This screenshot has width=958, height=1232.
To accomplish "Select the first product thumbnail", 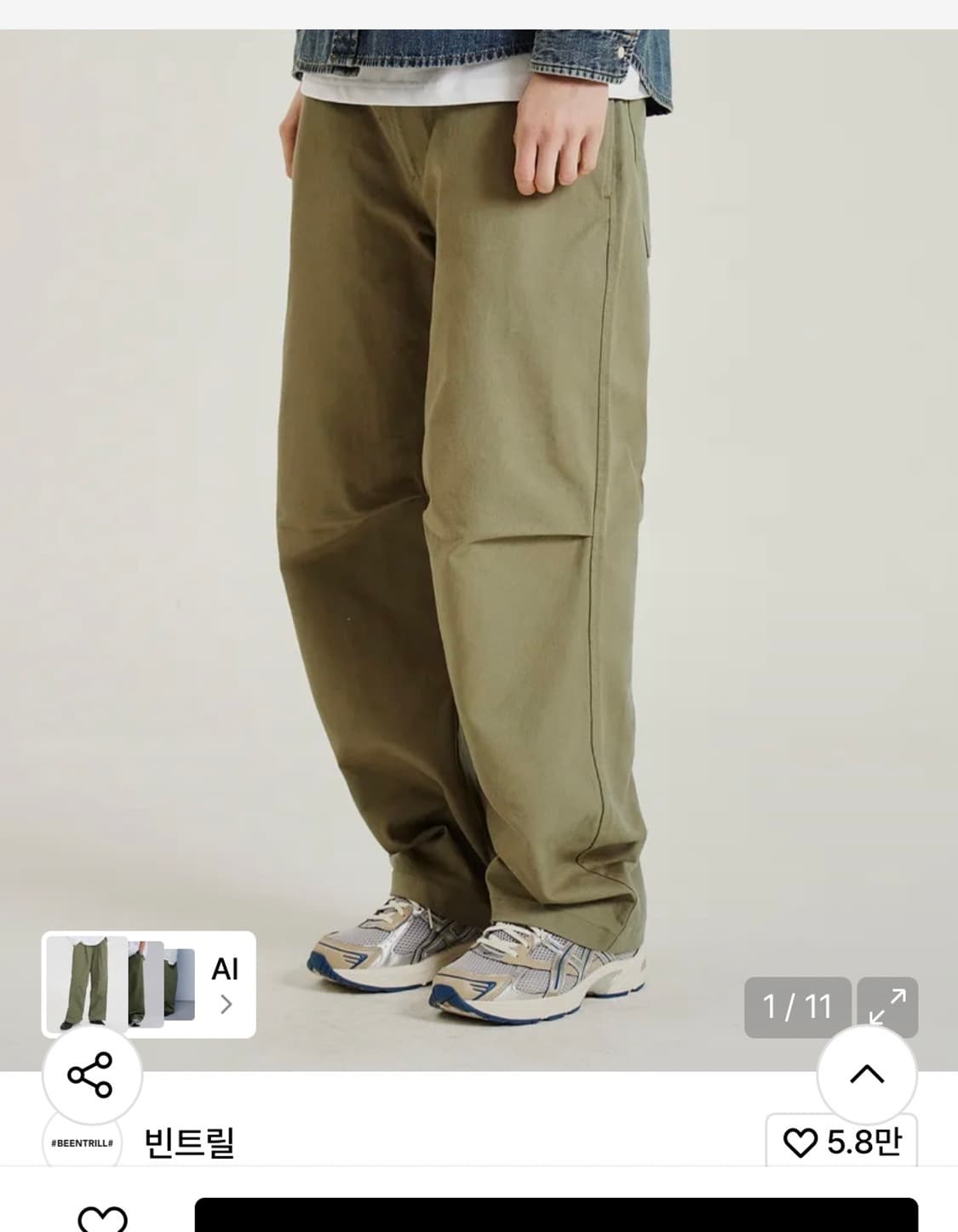I will click(x=85, y=985).
